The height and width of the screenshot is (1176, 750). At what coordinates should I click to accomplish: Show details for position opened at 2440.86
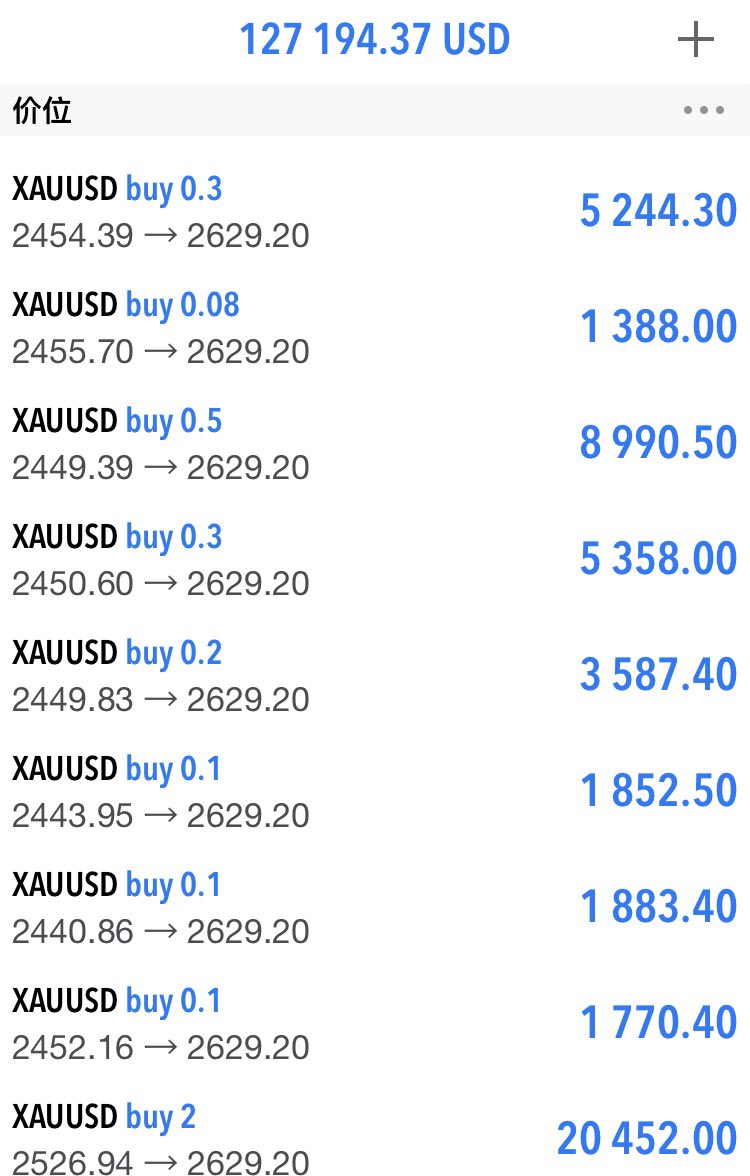[x=375, y=908]
